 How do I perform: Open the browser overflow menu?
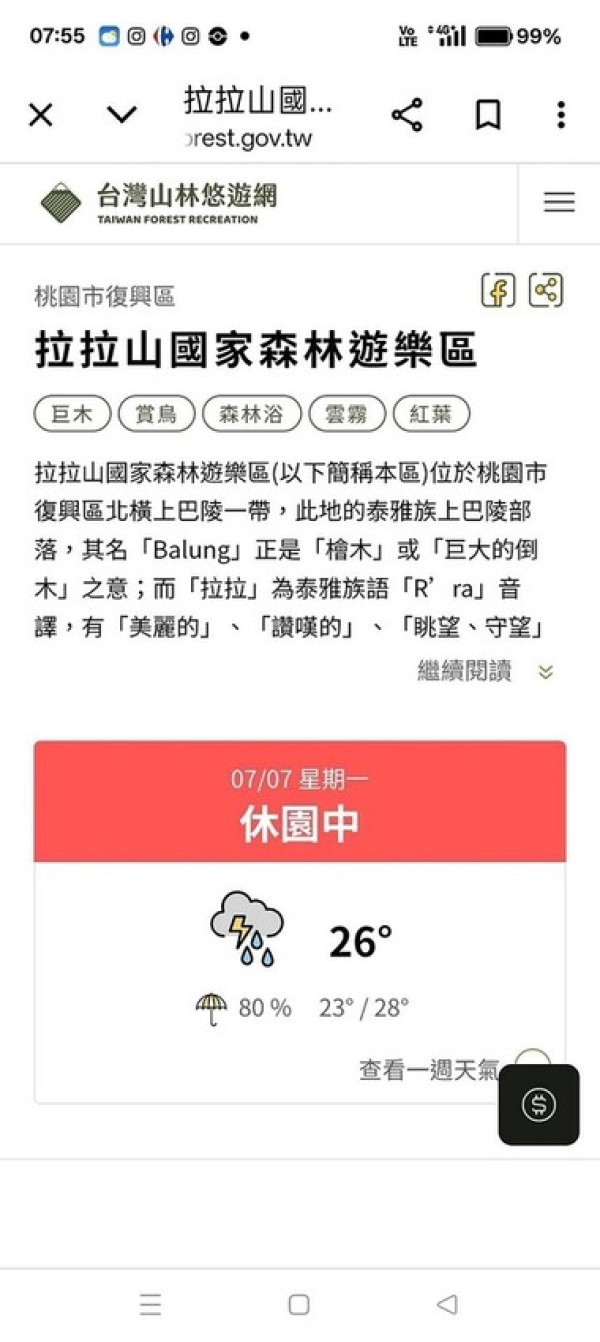tap(561, 115)
